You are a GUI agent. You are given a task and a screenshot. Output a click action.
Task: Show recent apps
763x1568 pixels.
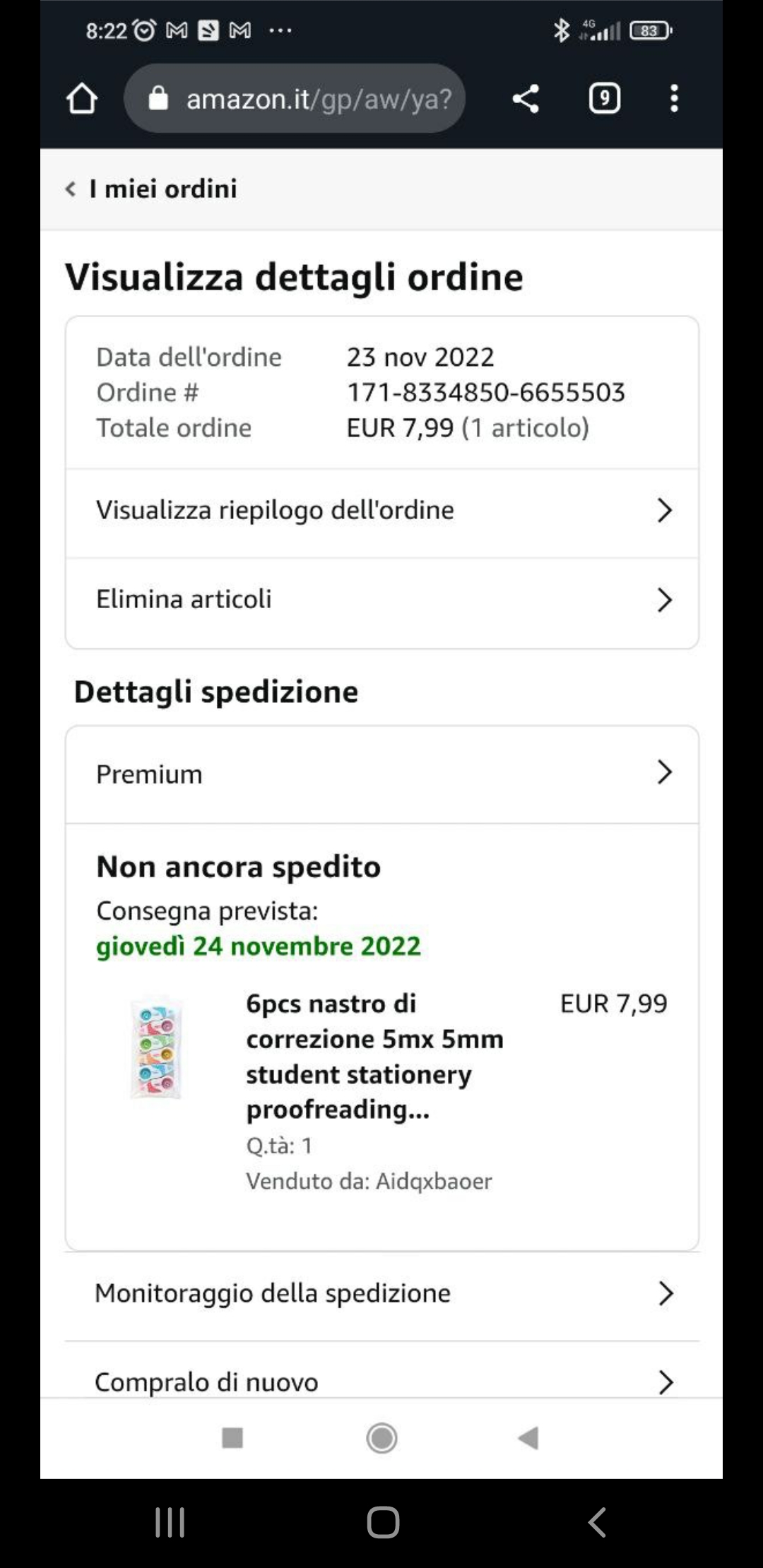(x=170, y=1522)
